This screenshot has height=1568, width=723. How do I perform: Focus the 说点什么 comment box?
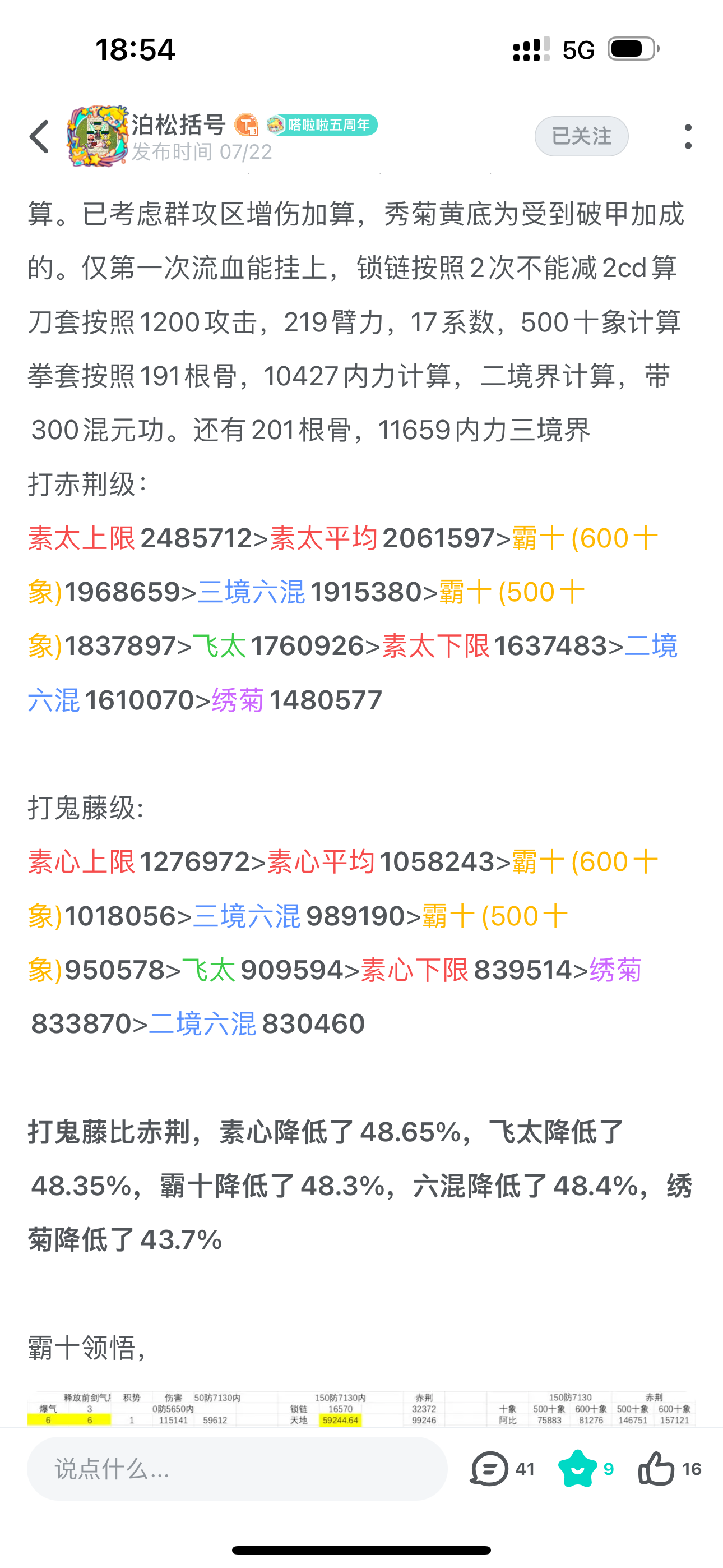[x=237, y=1469]
